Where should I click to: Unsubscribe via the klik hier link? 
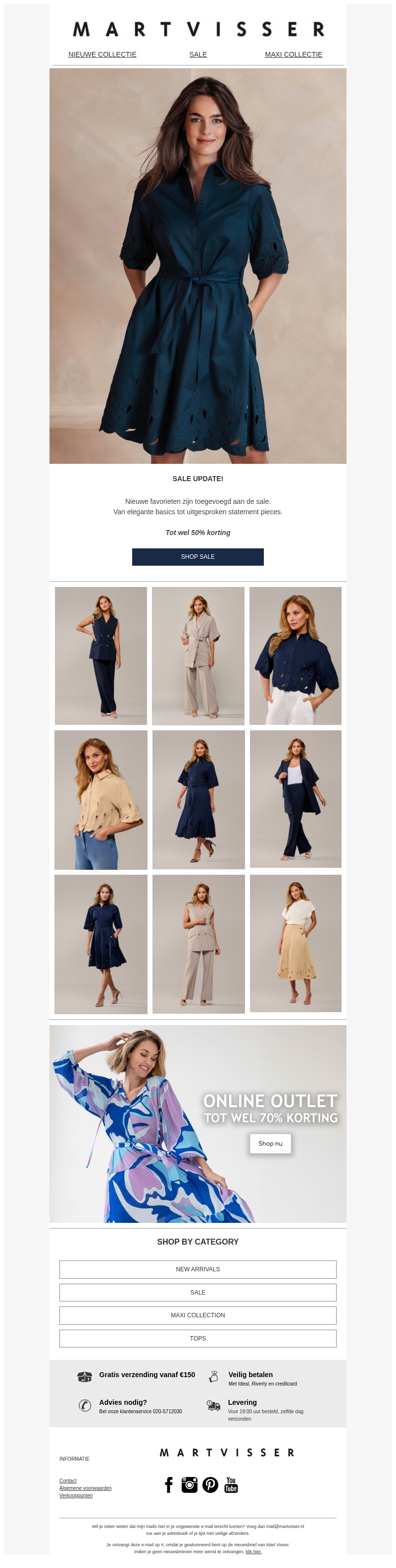(253, 1552)
